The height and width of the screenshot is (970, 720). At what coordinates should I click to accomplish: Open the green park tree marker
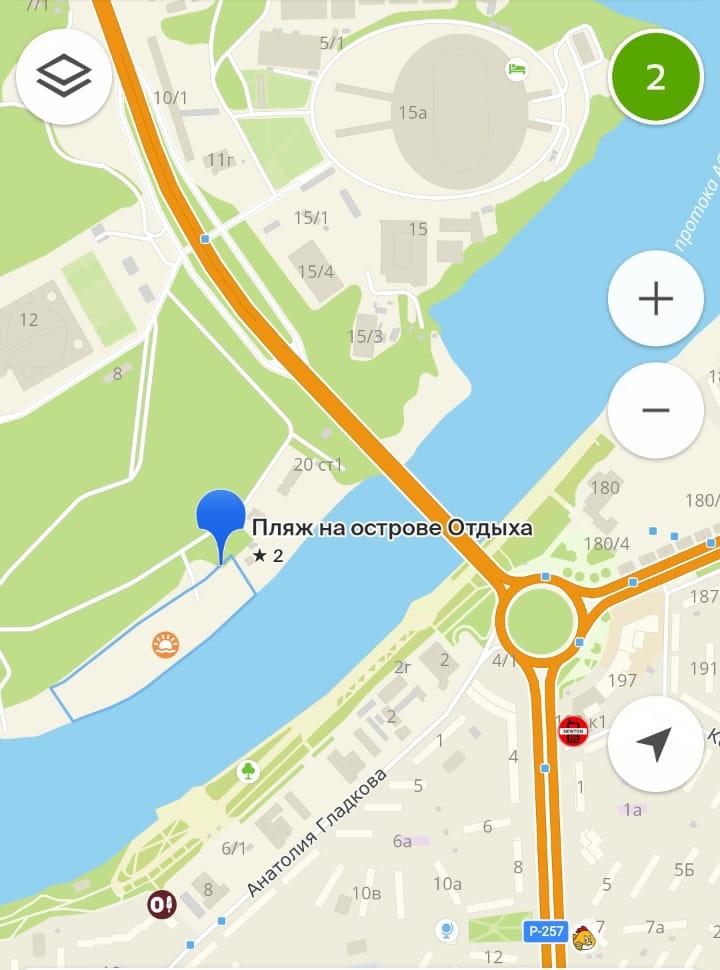tap(247, 771)
